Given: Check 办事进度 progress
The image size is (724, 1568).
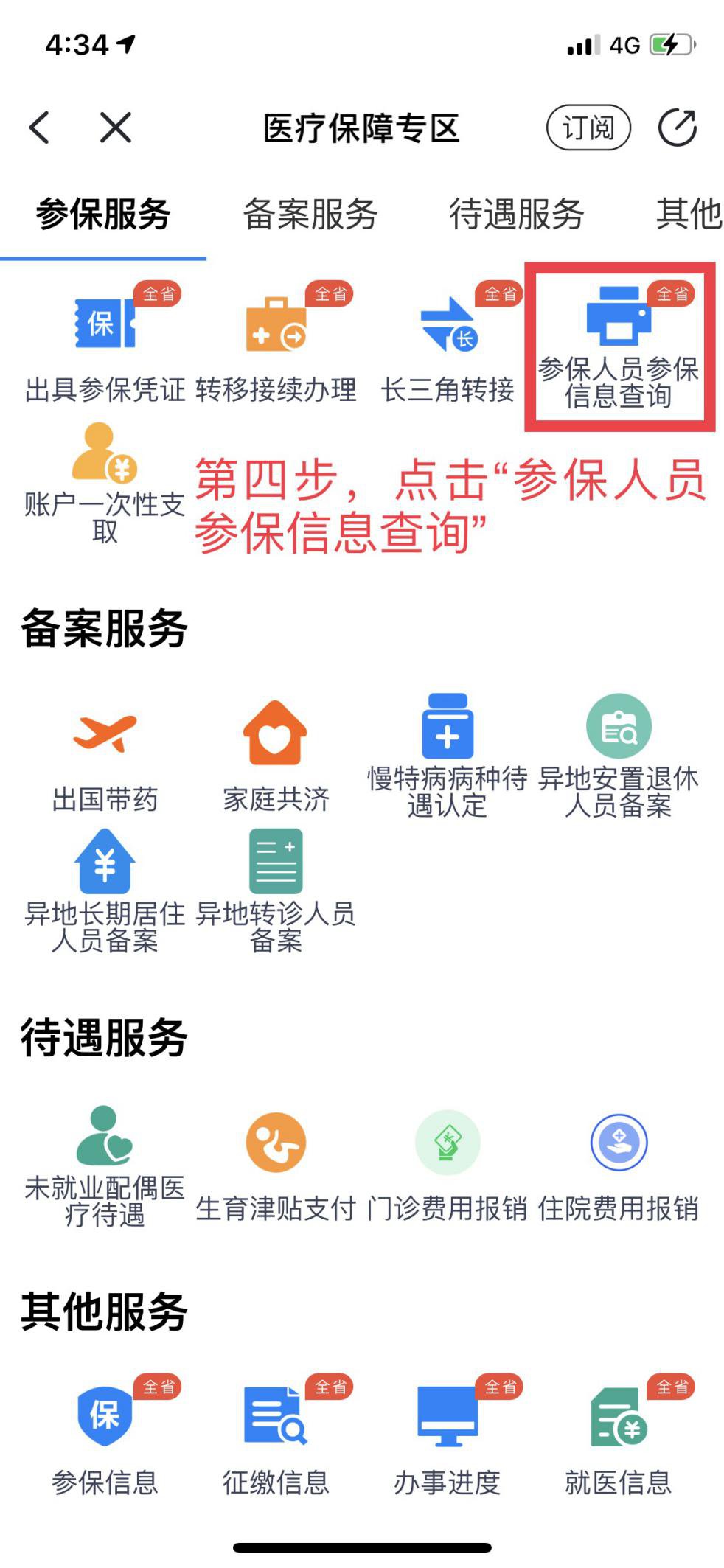Looking at the screenshot, I should [448, 1436].
